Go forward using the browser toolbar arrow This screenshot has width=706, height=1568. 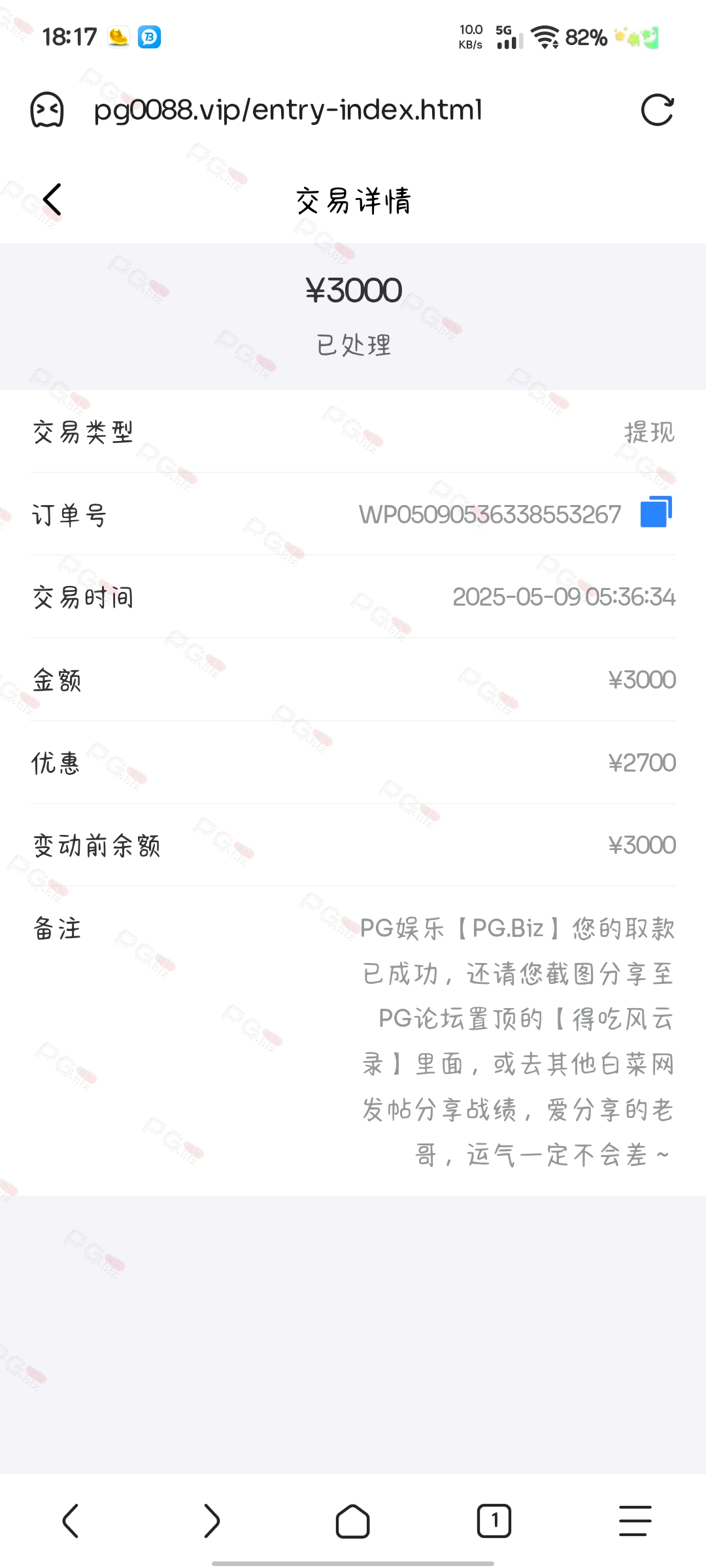212,1521
